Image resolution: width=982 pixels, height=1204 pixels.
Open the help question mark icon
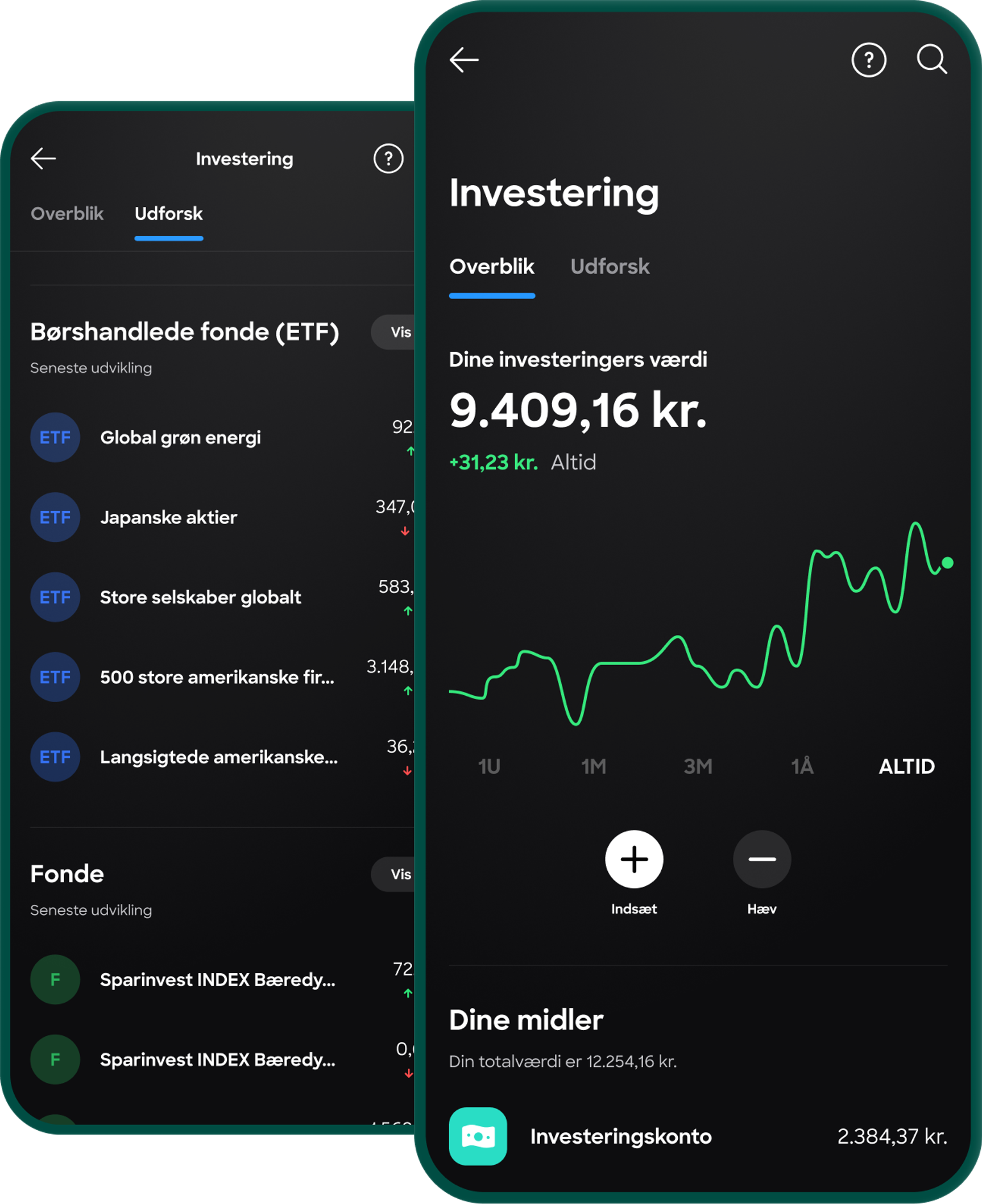[x=869, y=60]
